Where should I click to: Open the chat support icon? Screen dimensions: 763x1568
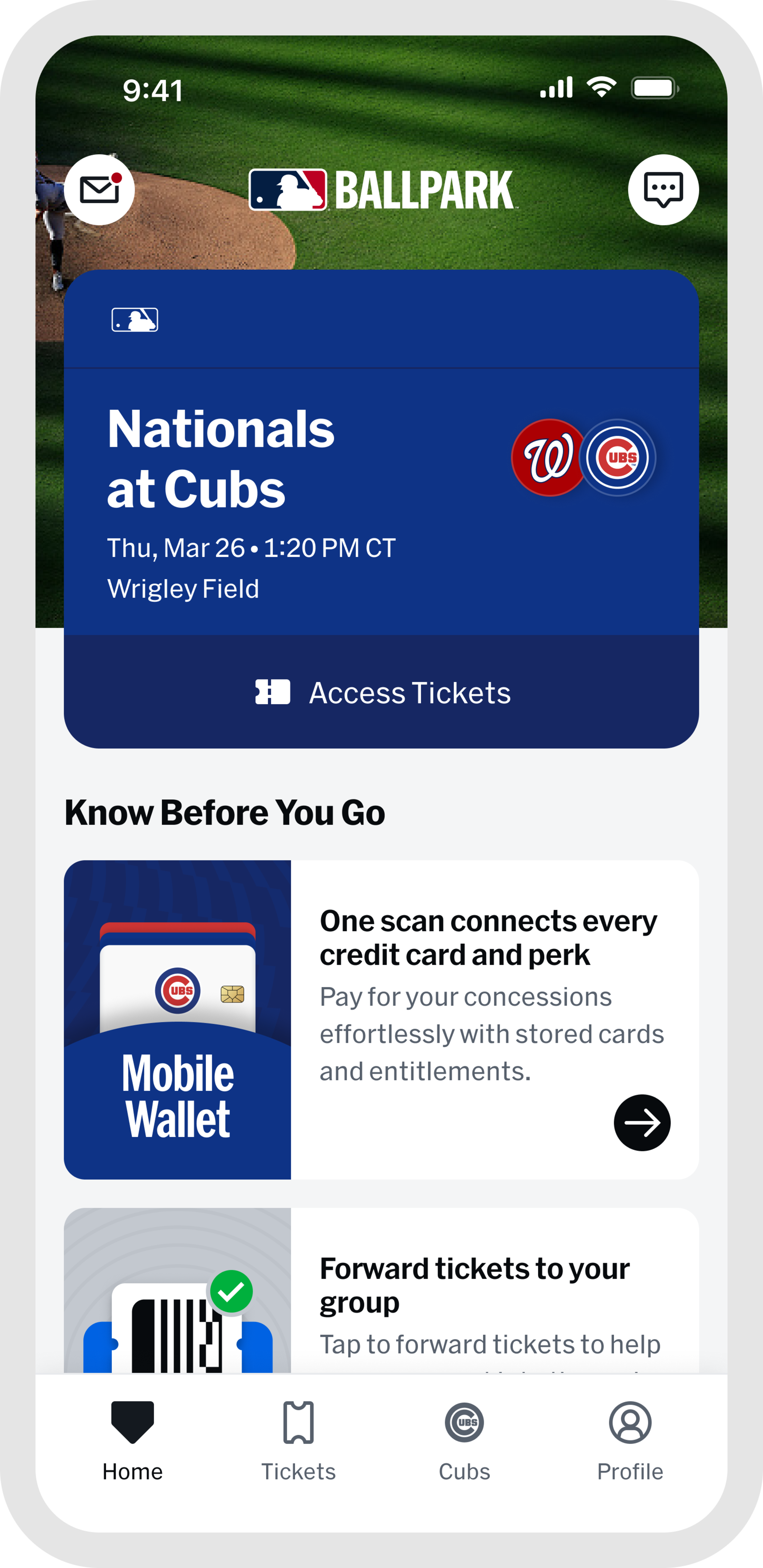click(x=662, y=190)
